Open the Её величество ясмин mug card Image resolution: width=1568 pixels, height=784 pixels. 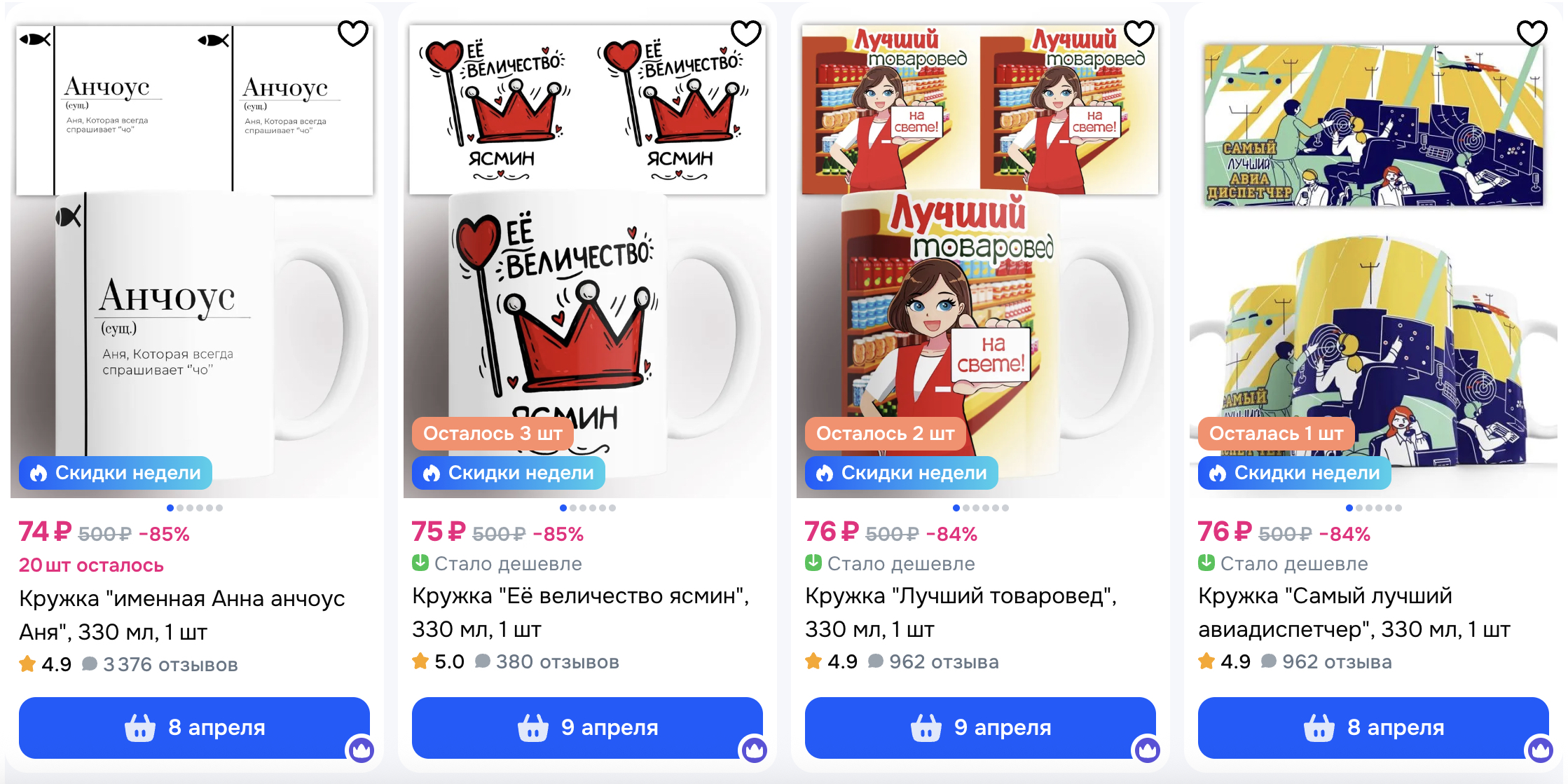pyautogui.click(x=580, y=612)
